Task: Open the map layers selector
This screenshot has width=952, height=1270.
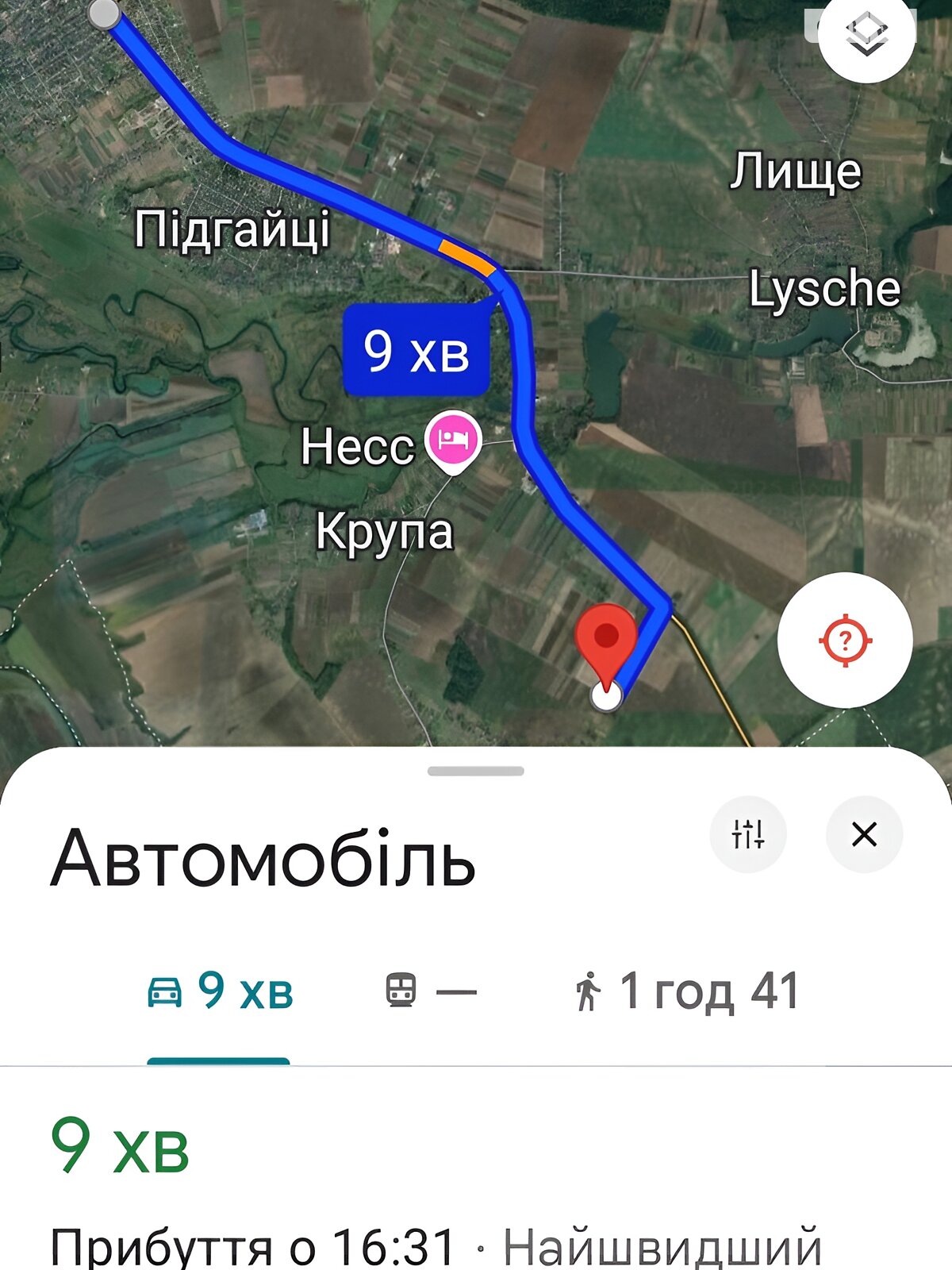Action: point(866,37)
